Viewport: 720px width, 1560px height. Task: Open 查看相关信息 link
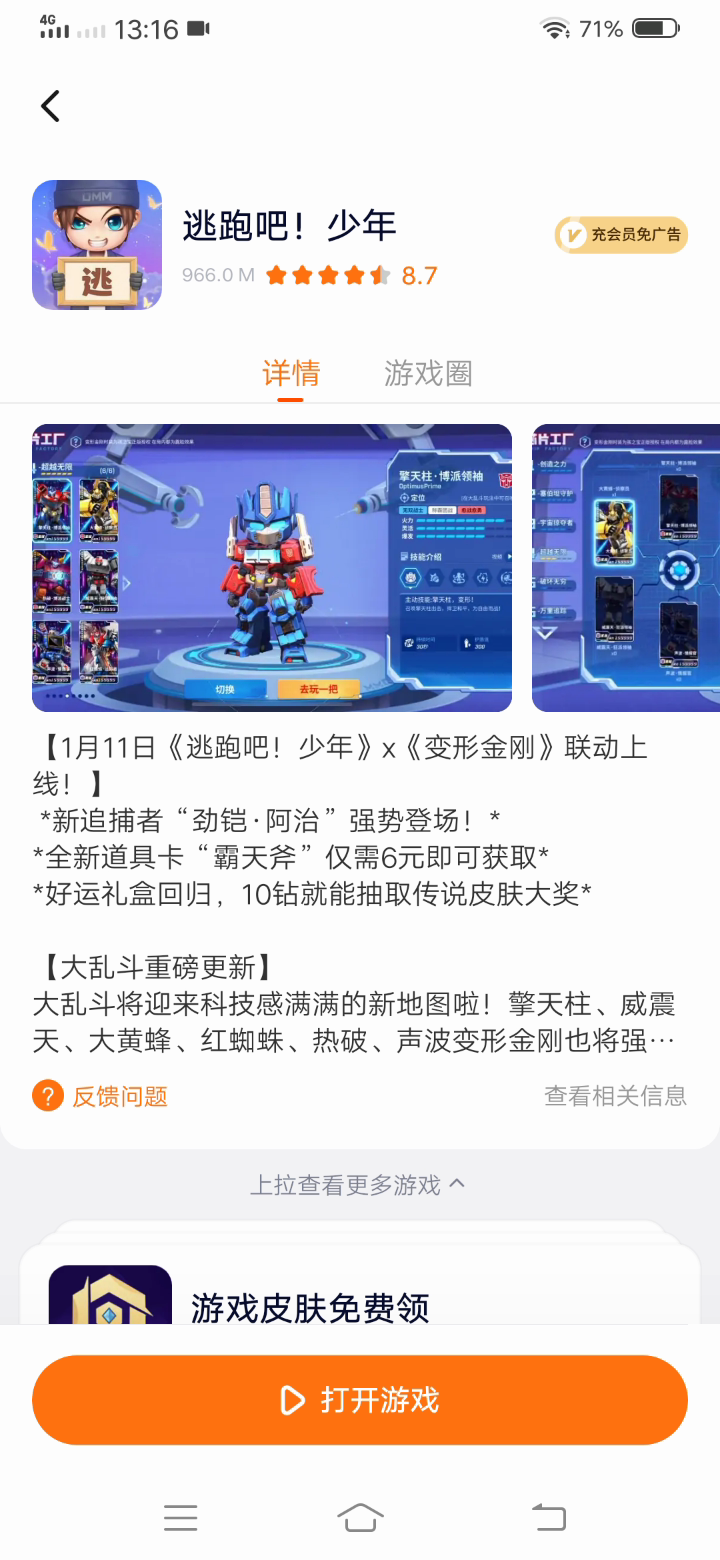coord(615,1096)
